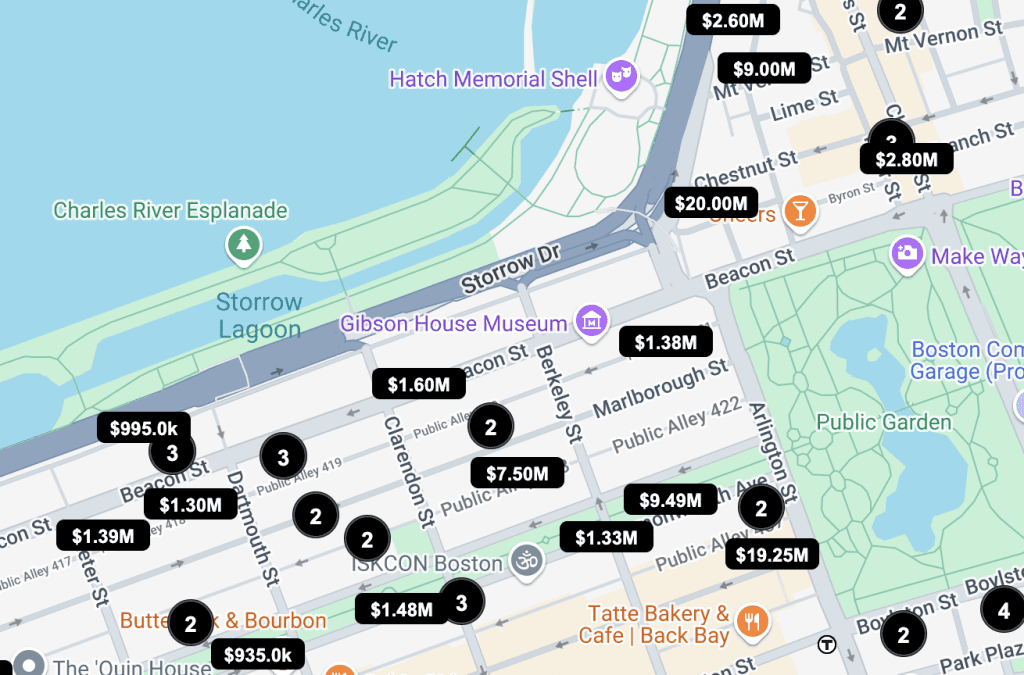This screenshot has width=1024, height=675.
Task: Select the Charles River Esplanade park pin
Action: point(243,243)
